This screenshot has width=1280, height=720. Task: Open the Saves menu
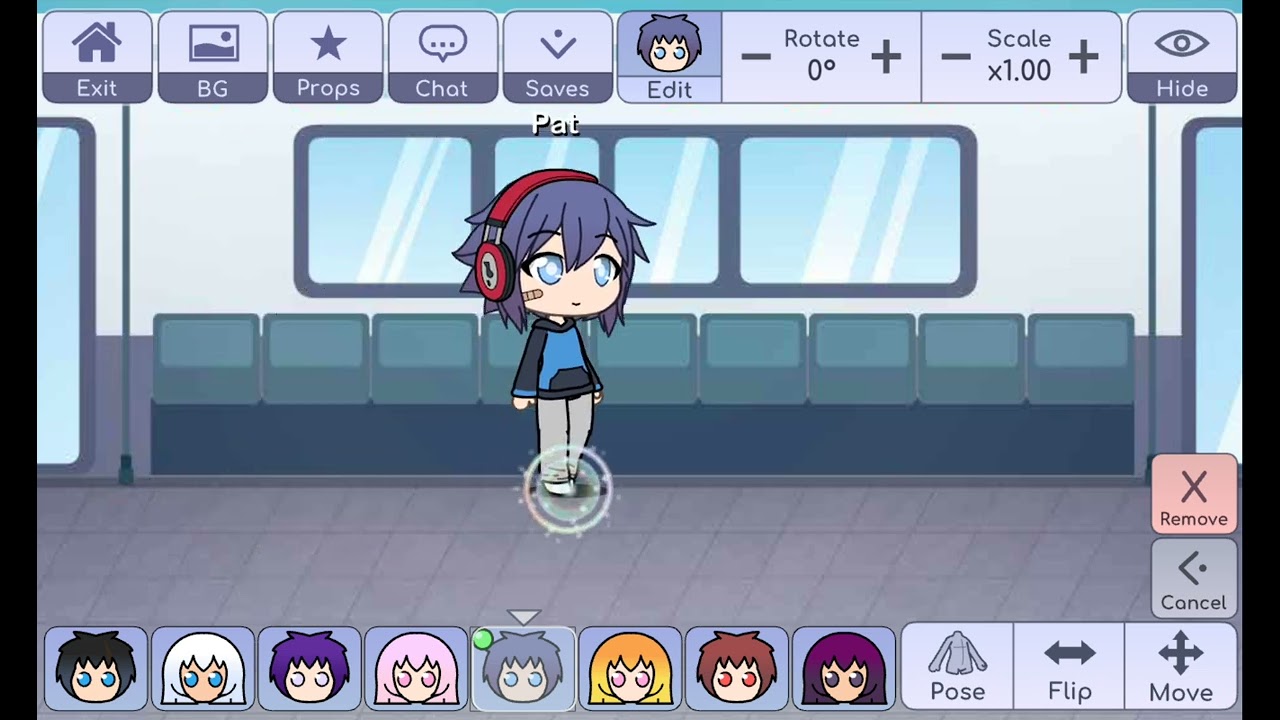click(557, 58)
